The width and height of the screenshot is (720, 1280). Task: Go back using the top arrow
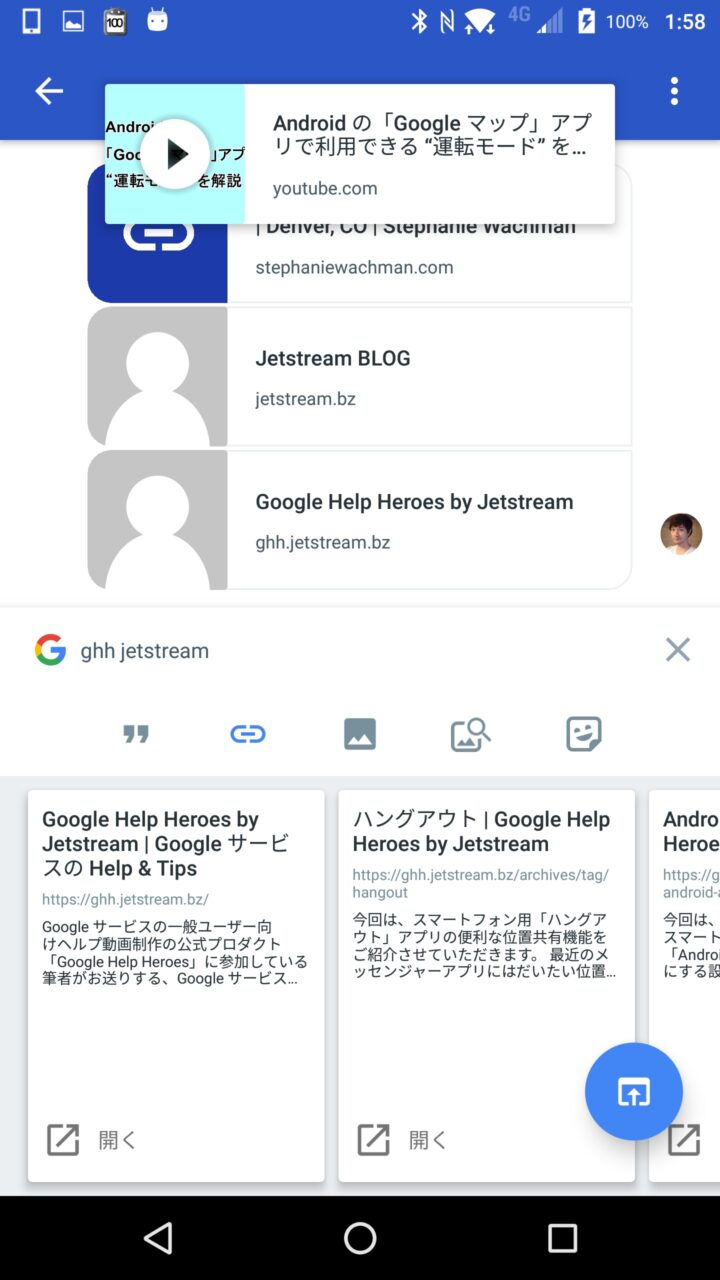point(49,91)
